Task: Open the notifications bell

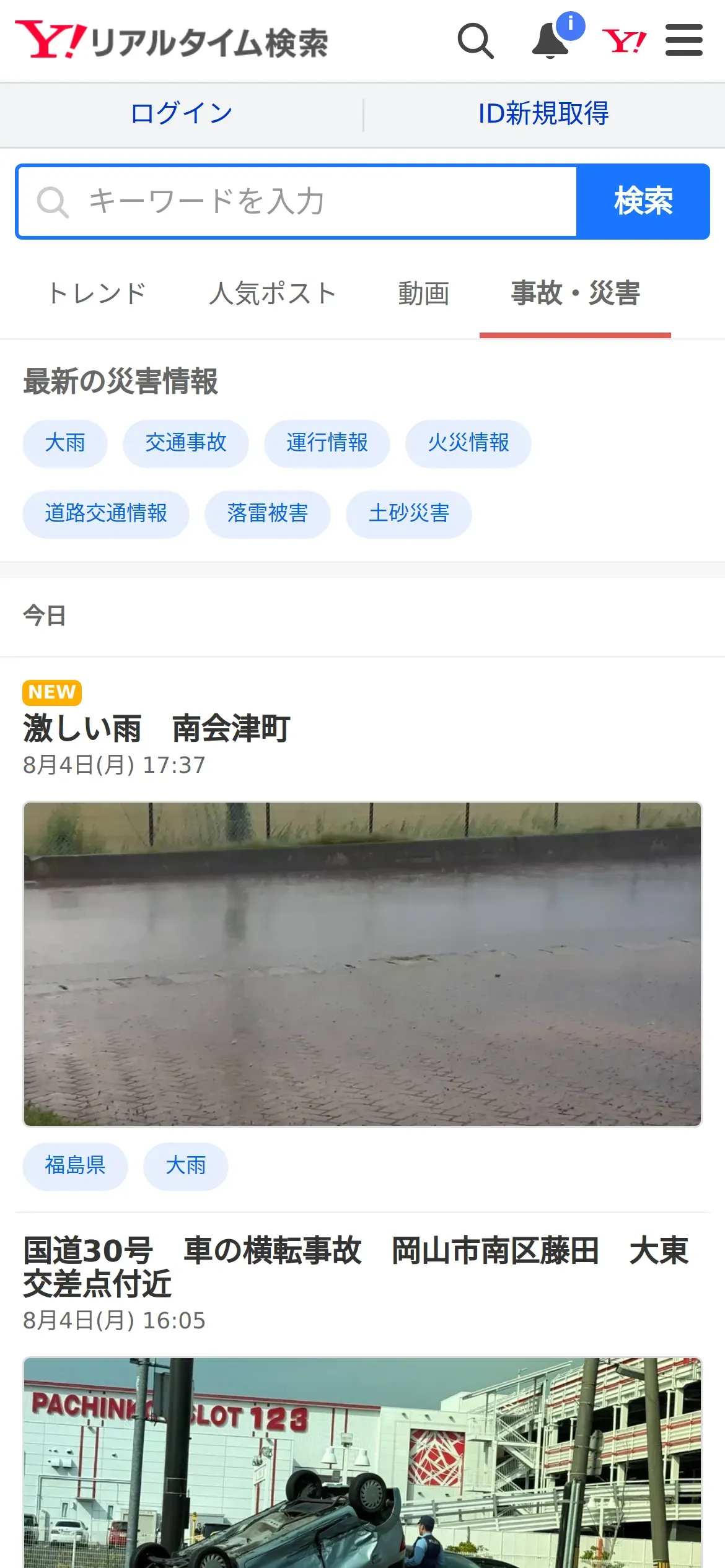Action: [550, 41]
